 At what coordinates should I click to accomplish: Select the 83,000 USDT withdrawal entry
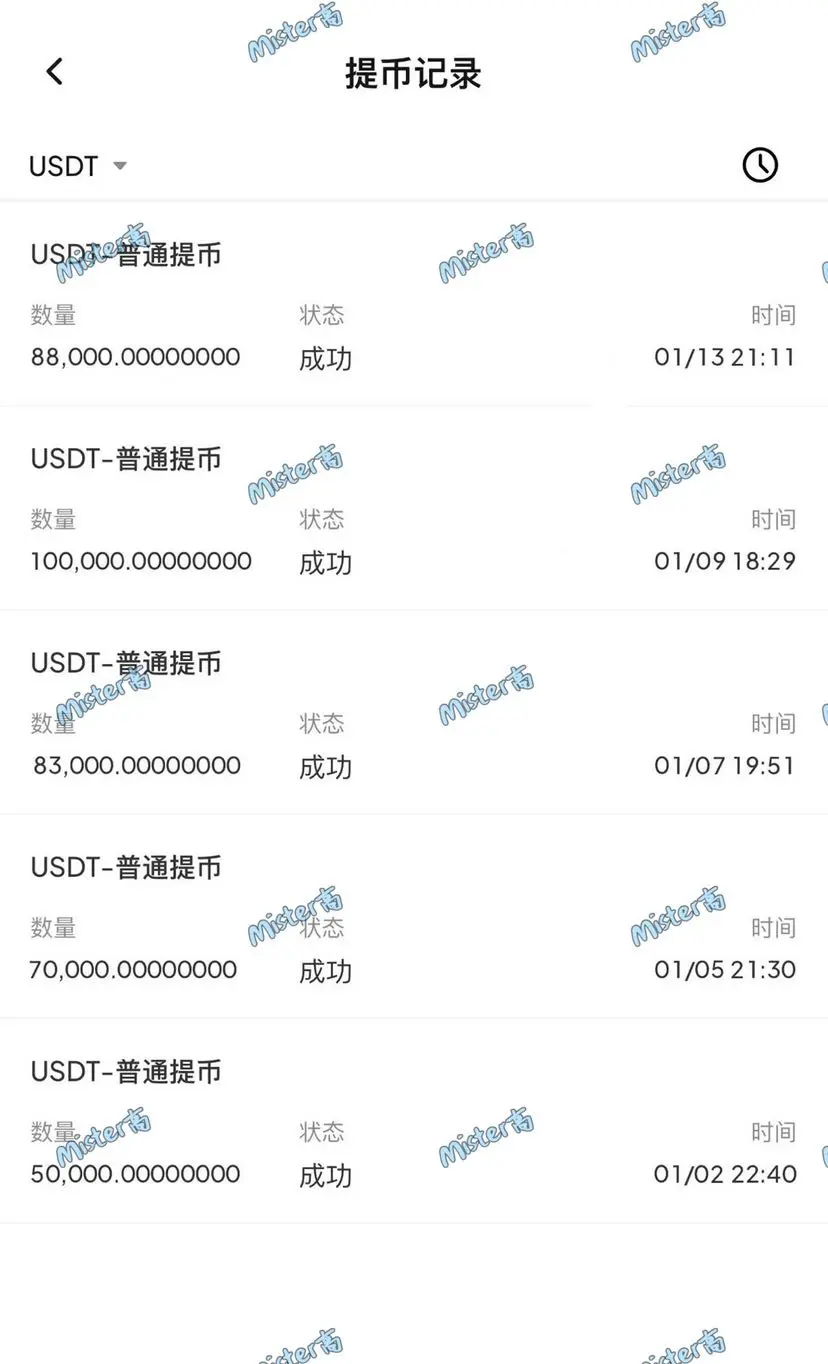click(413, 714)
